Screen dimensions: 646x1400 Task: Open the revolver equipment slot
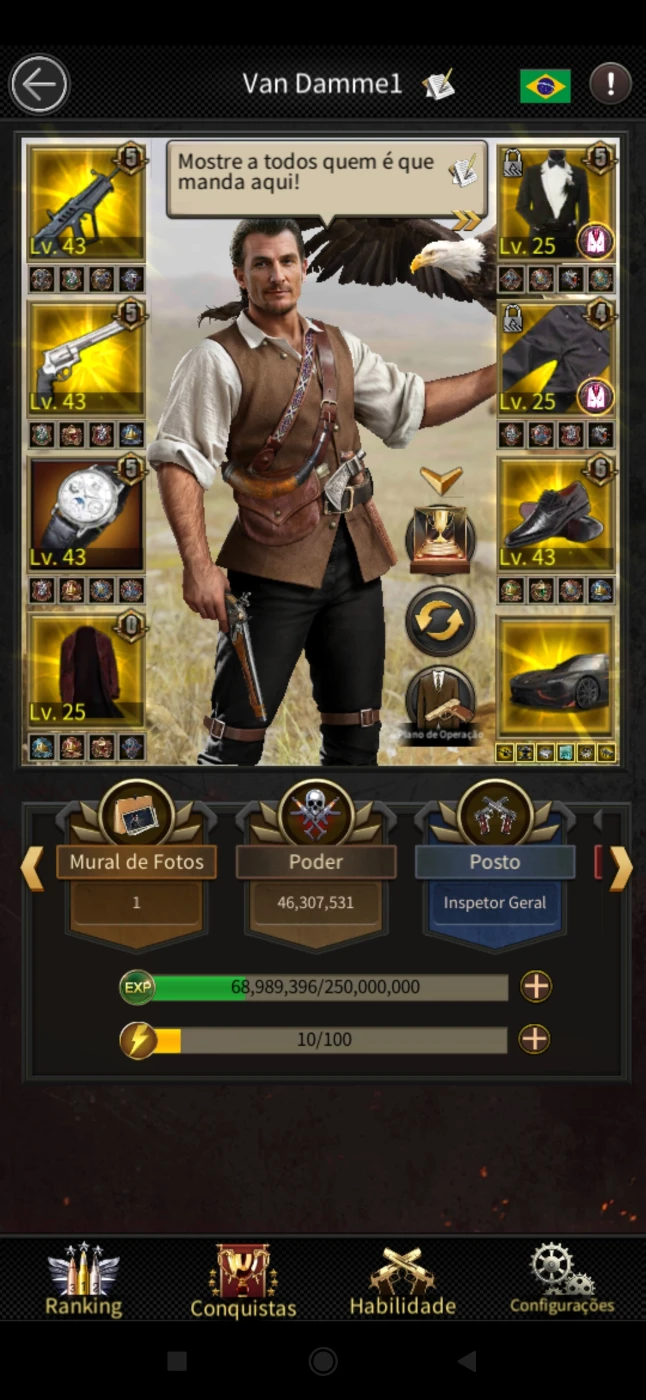(x=86, y=358)
